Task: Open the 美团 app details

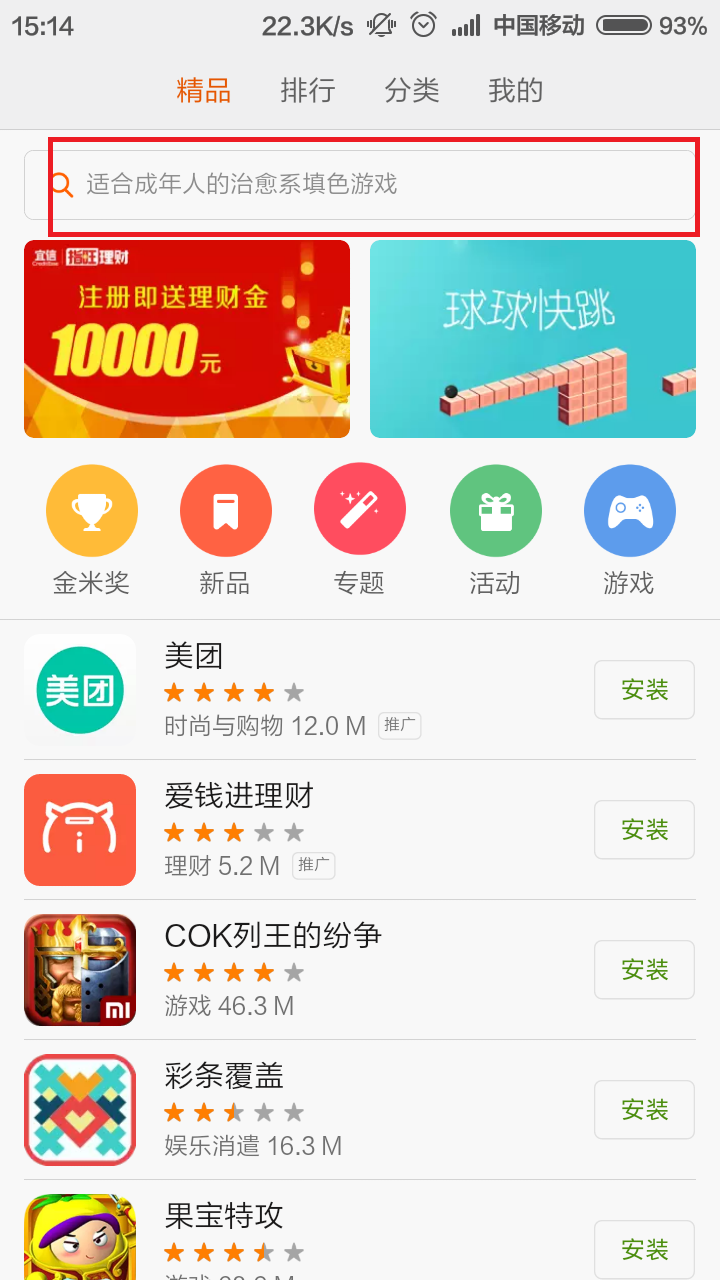Action: coord(300,690)
